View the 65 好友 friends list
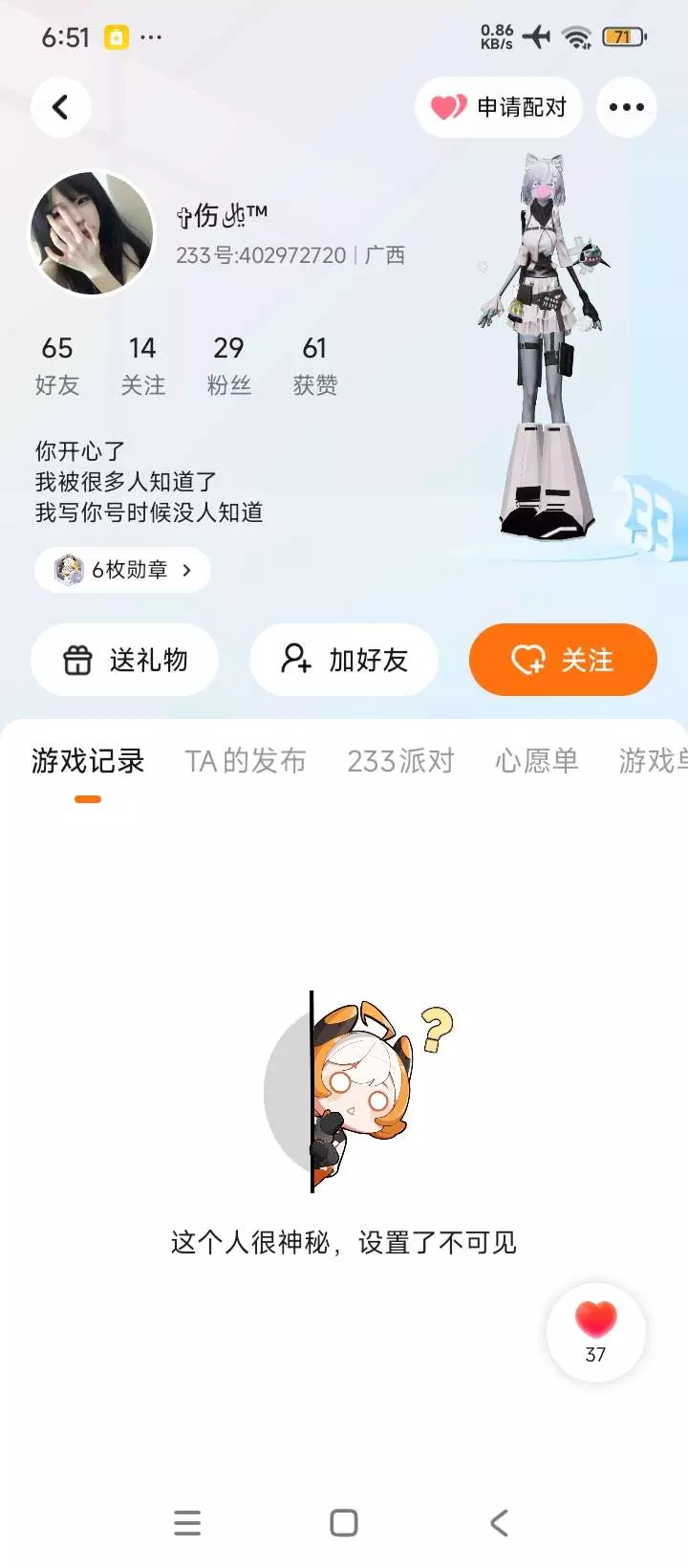This screenshot has height=1568, width=688. click(x=57, y=365)
